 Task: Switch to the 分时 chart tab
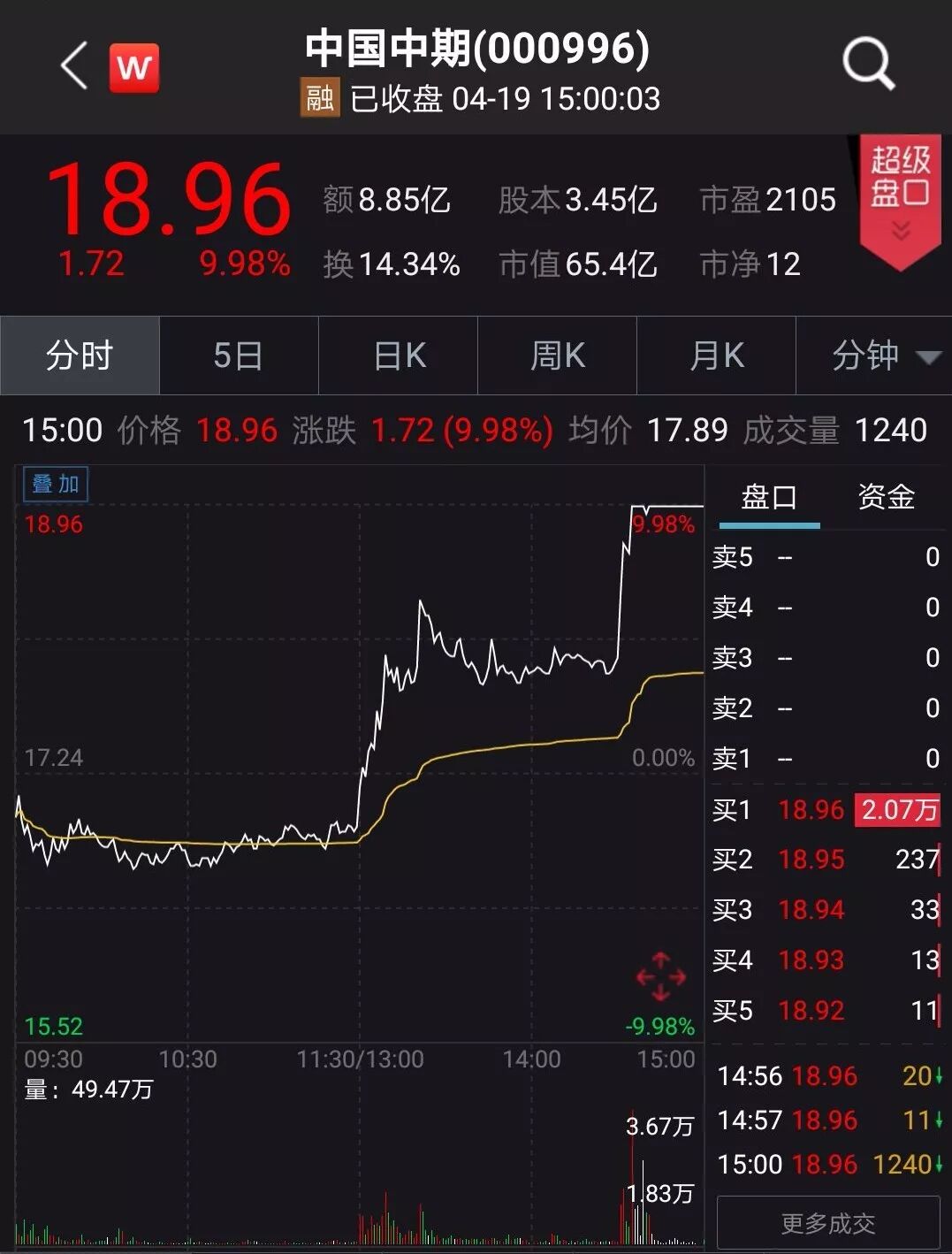coord(80,356)
